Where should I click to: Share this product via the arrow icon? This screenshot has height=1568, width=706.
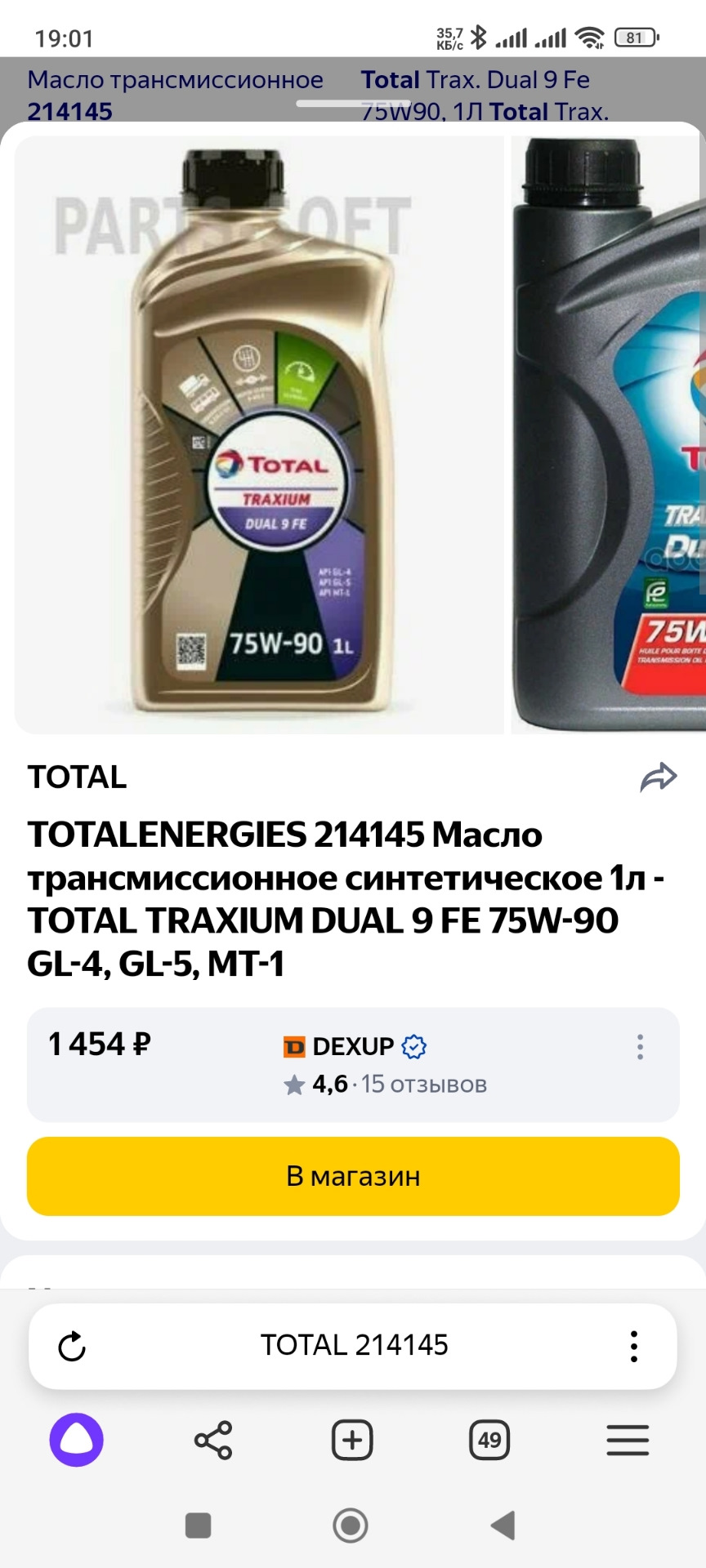click(659, 777)
